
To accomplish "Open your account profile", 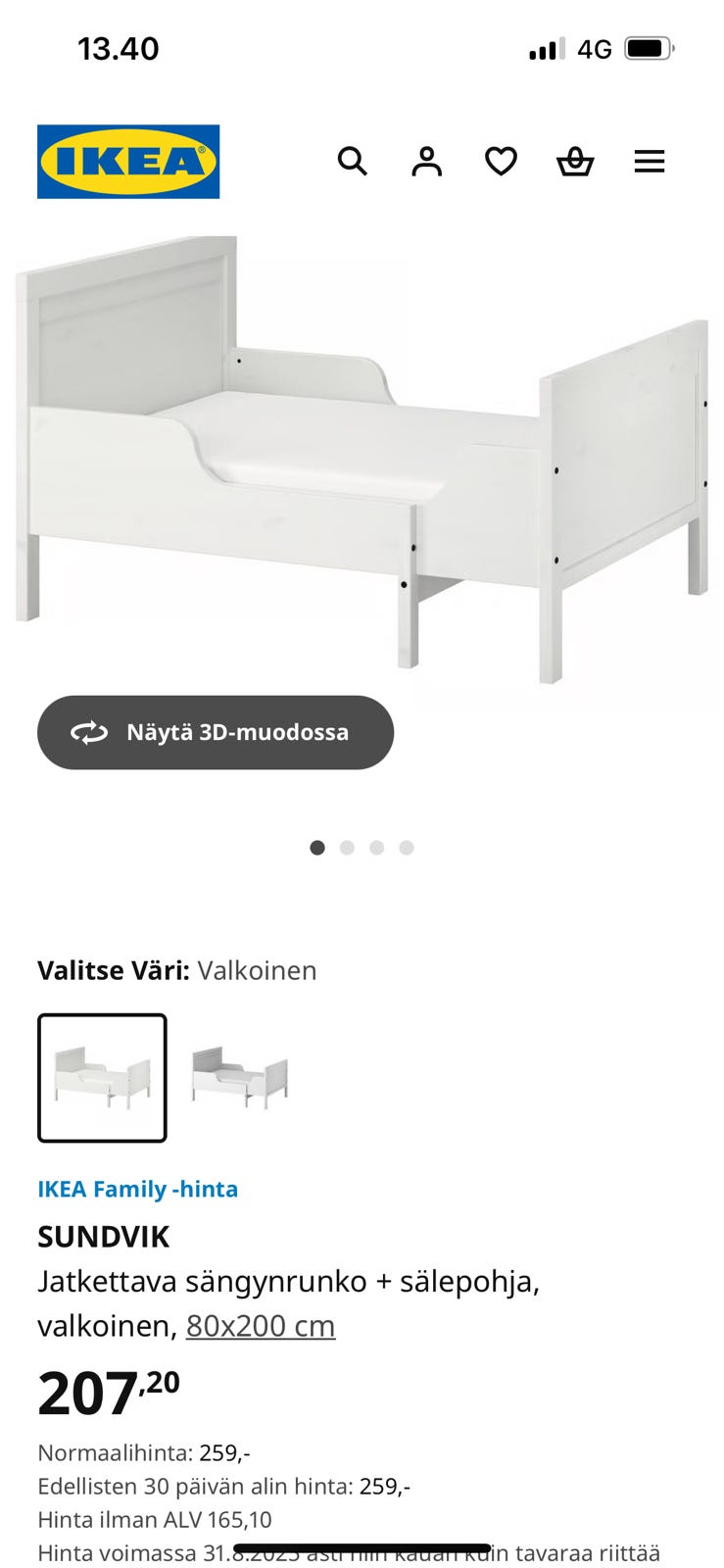I will (x=426, y=162).
